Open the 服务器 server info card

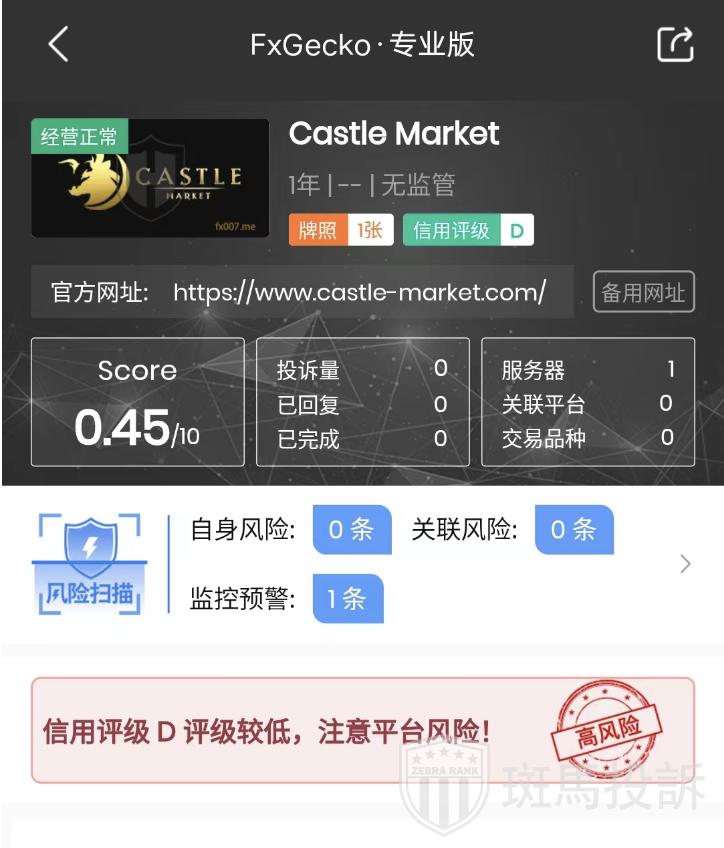[587, 402]
